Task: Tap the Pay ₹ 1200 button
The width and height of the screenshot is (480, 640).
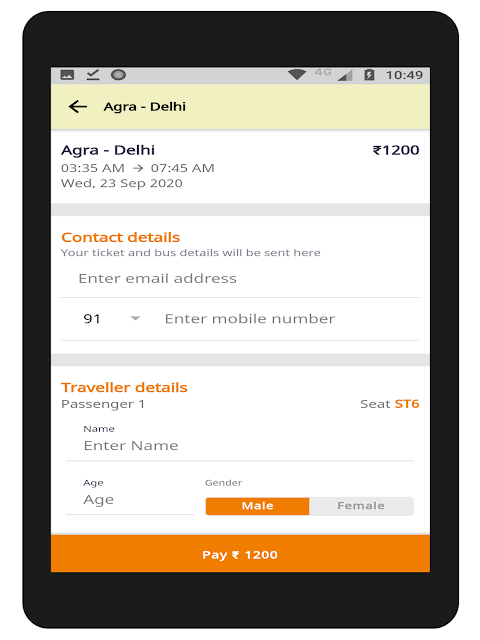Action: 240,554
